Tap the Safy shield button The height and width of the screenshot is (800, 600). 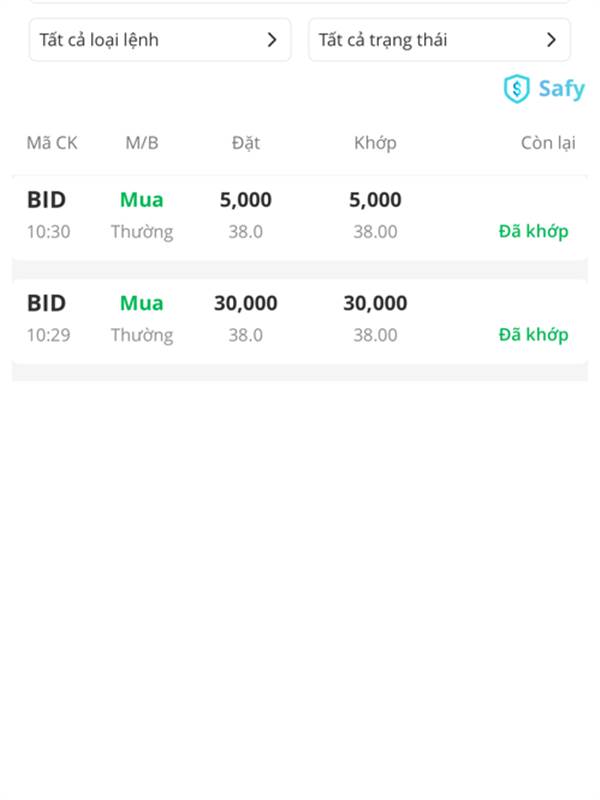click(543, 89)
